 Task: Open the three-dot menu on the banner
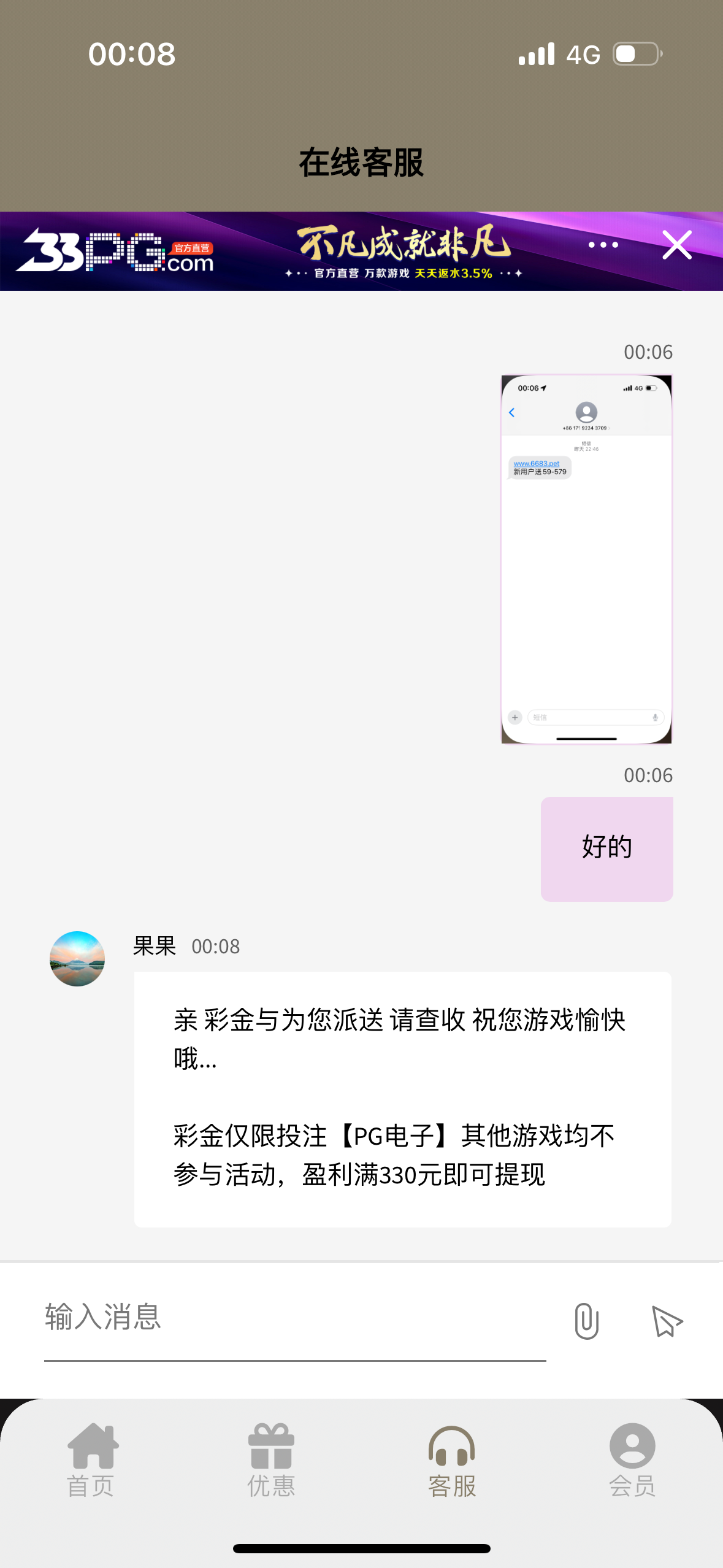pos(603,245)
